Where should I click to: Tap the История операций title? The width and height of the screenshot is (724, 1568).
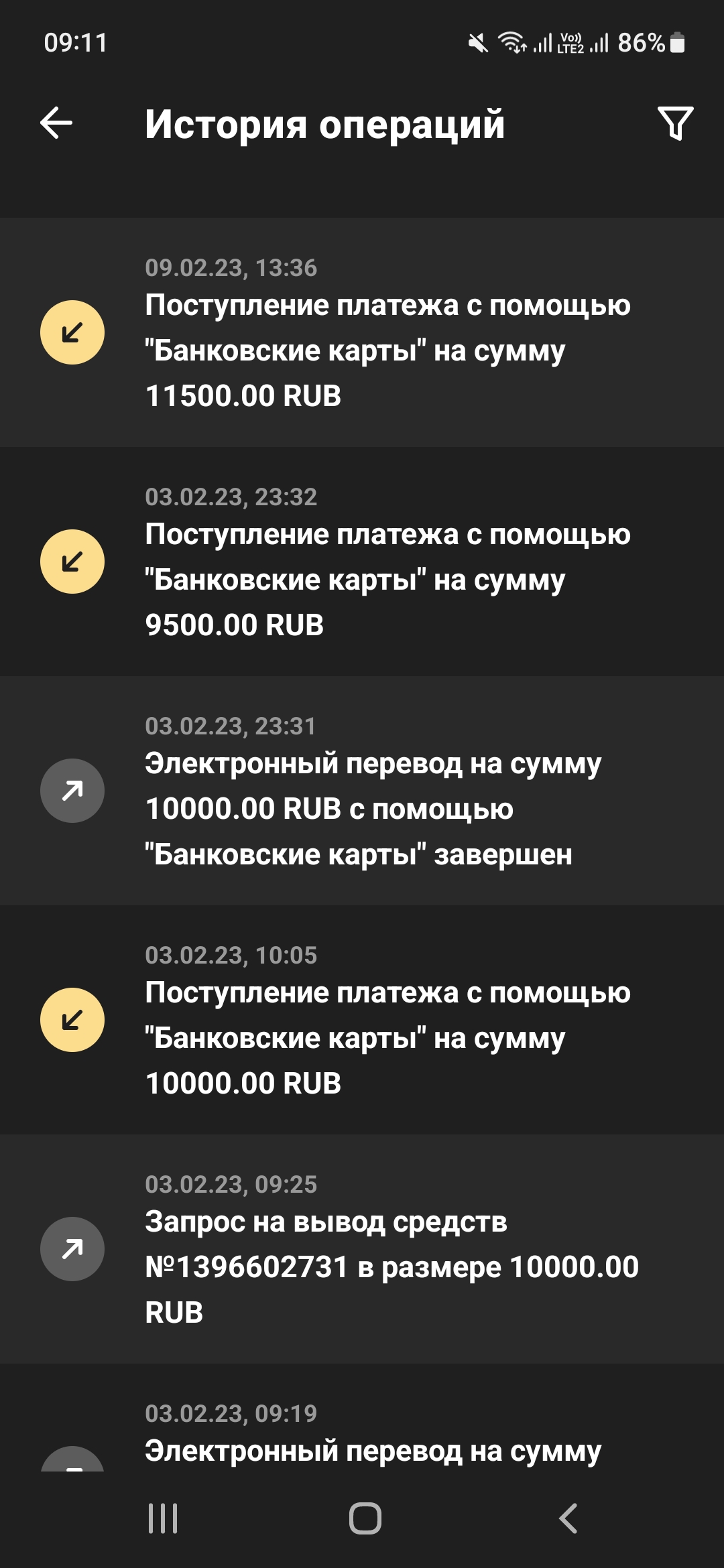click(324, 124)
